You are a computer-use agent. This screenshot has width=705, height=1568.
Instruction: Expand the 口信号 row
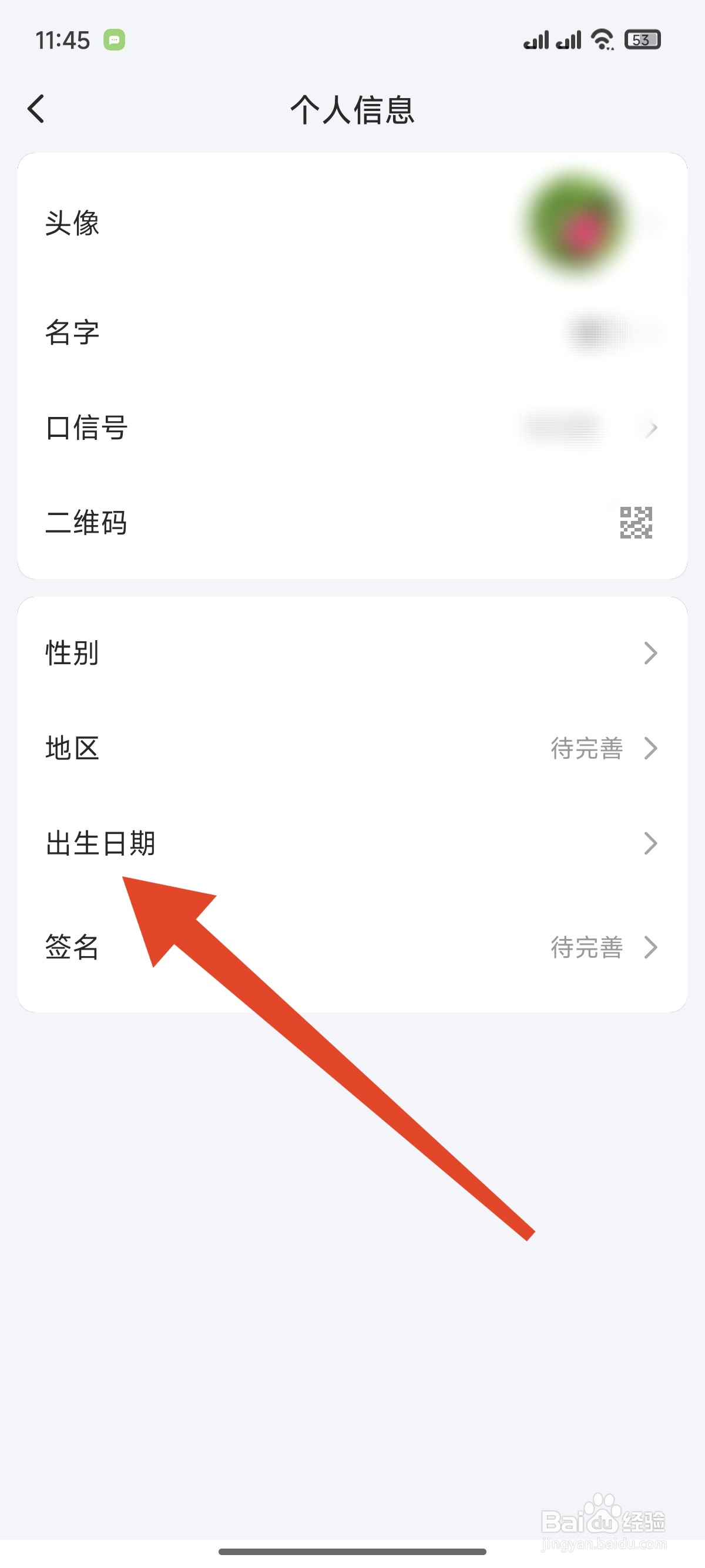tap(650, 429)
